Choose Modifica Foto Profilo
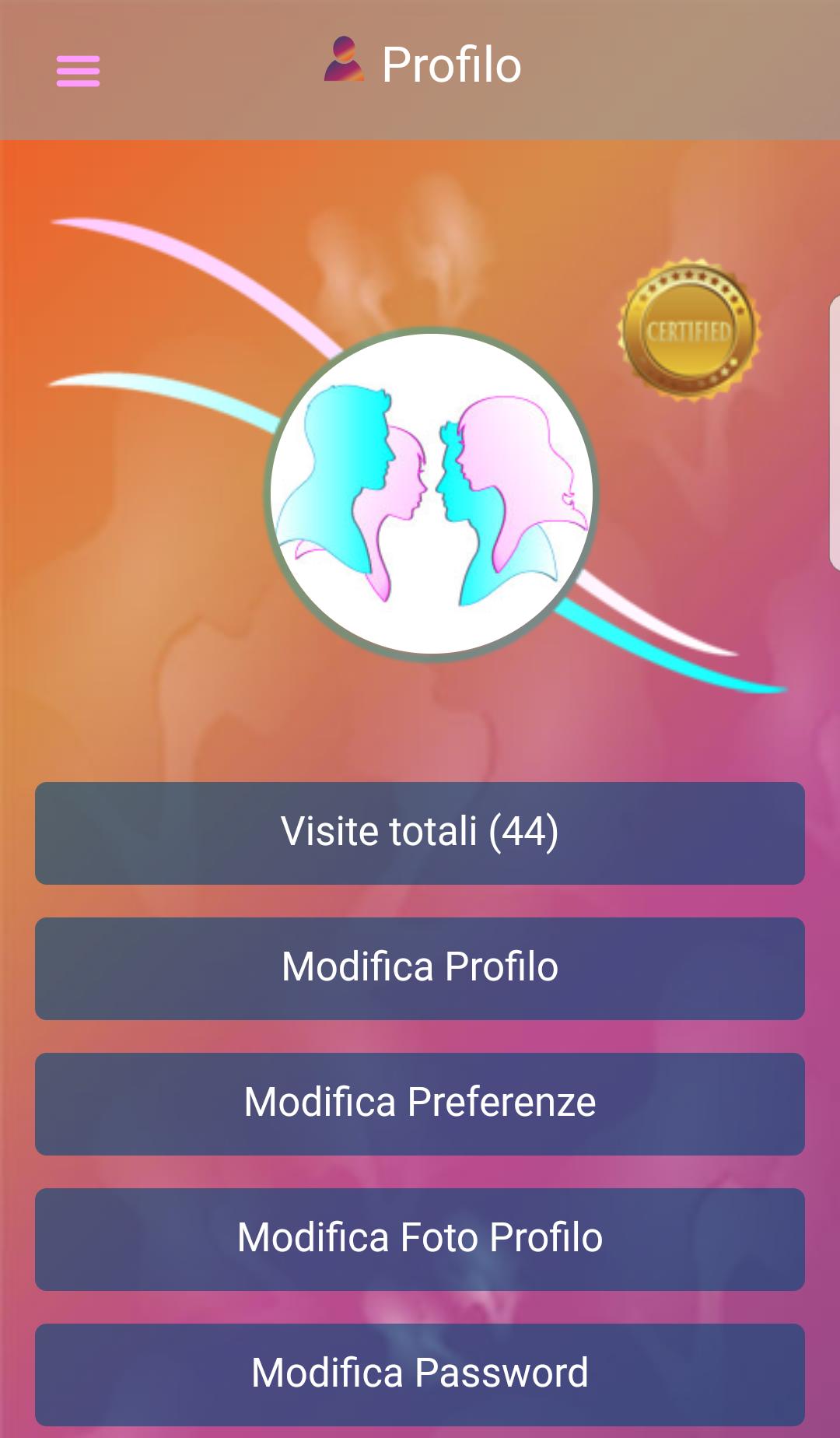840x1438 pixels. coord(420,1239)
